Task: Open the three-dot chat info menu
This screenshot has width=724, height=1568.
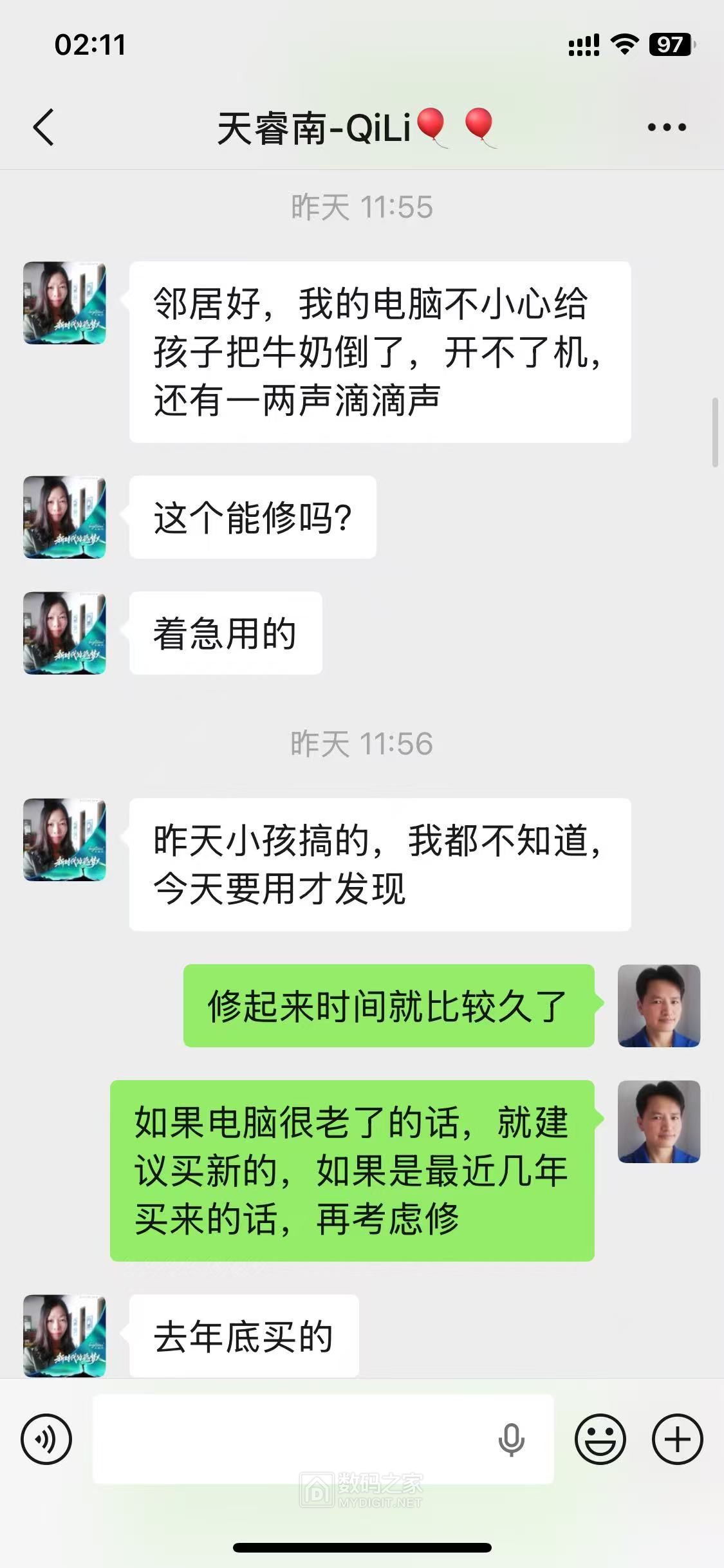Action: click(x=667, y=127)
